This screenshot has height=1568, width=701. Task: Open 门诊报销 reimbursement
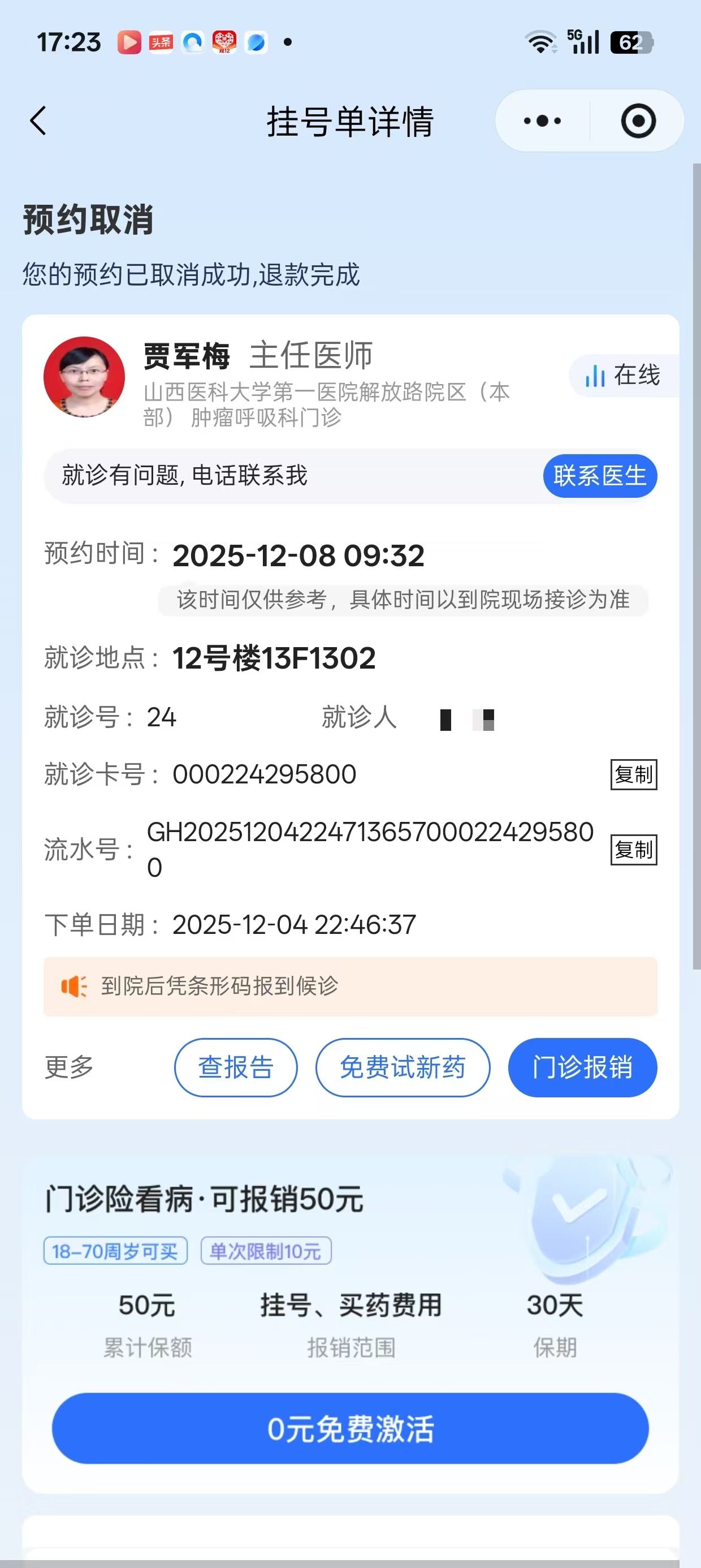click(582, 1067)
